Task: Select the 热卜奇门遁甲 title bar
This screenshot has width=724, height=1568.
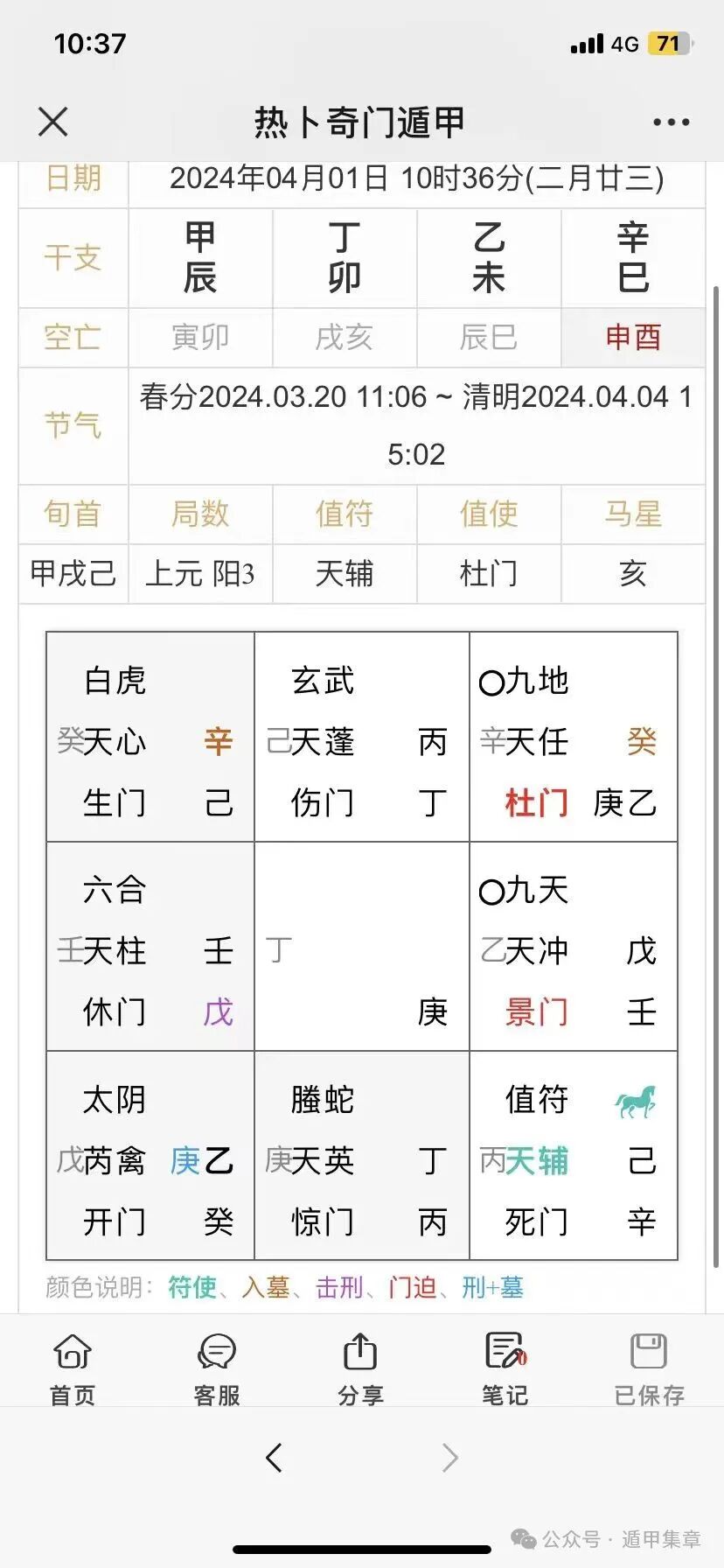Action: pyautogui.click(x=362, y=122)
